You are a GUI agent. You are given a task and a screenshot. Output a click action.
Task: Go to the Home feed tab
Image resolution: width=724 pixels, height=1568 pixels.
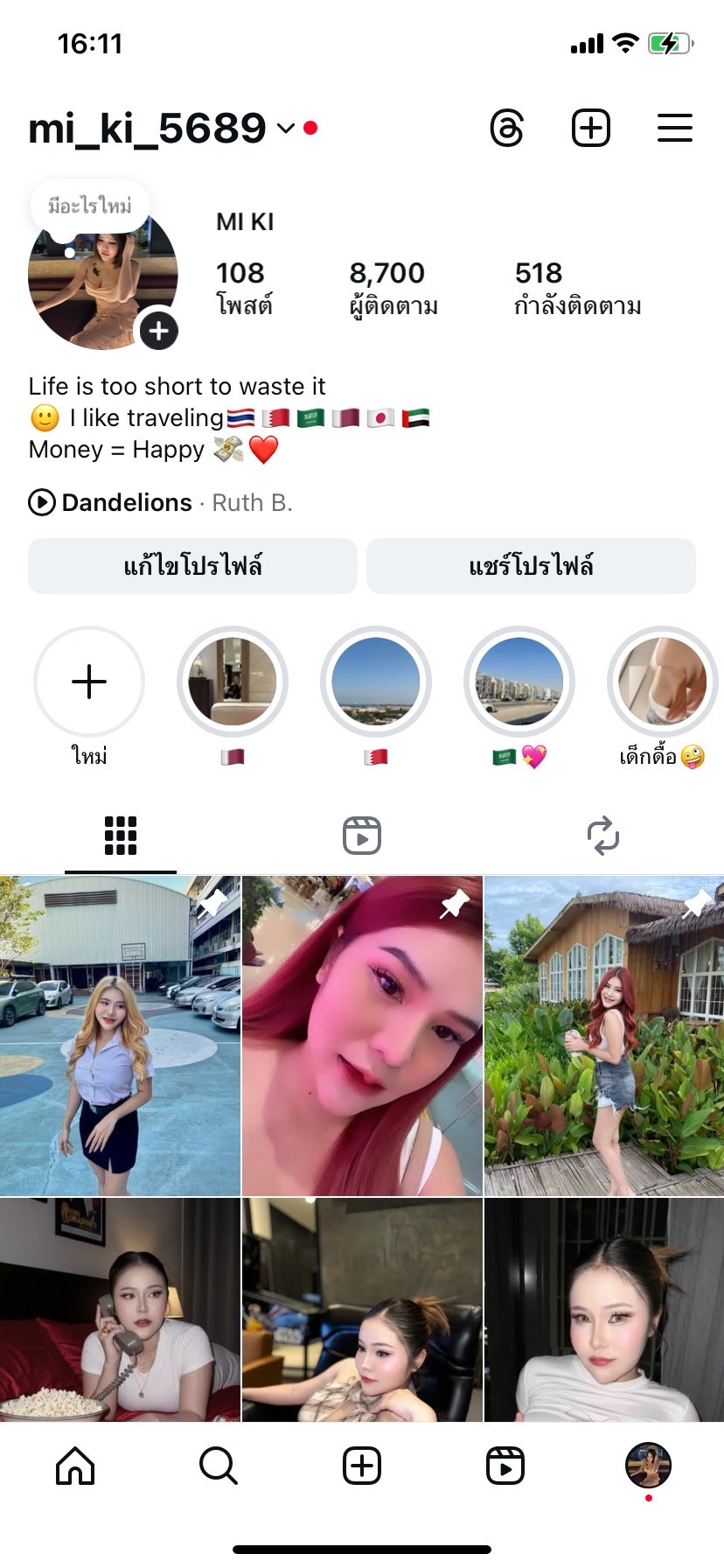tap(75, 1465)
